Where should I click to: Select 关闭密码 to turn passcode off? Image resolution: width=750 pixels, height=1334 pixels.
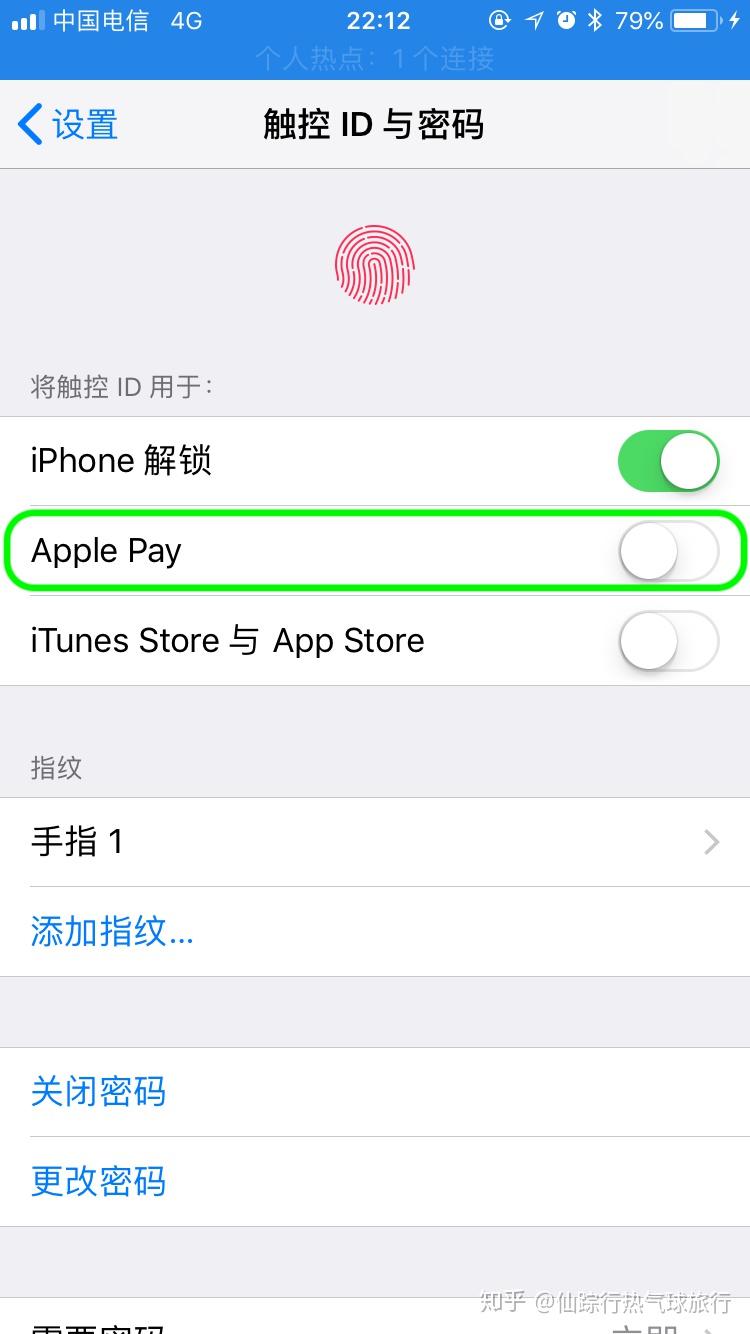(98, 1091)
